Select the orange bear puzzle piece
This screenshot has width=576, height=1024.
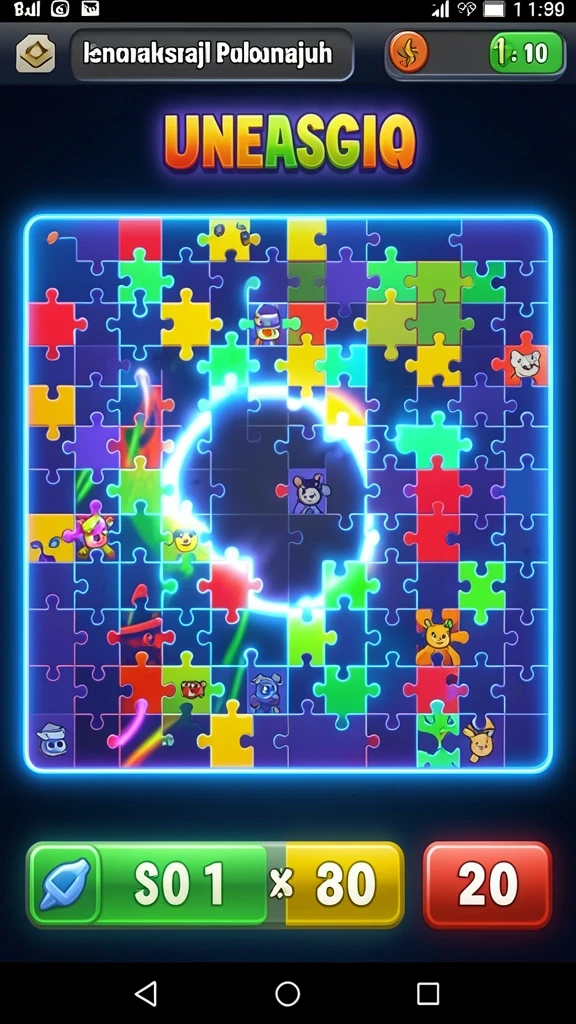[440, 636]
